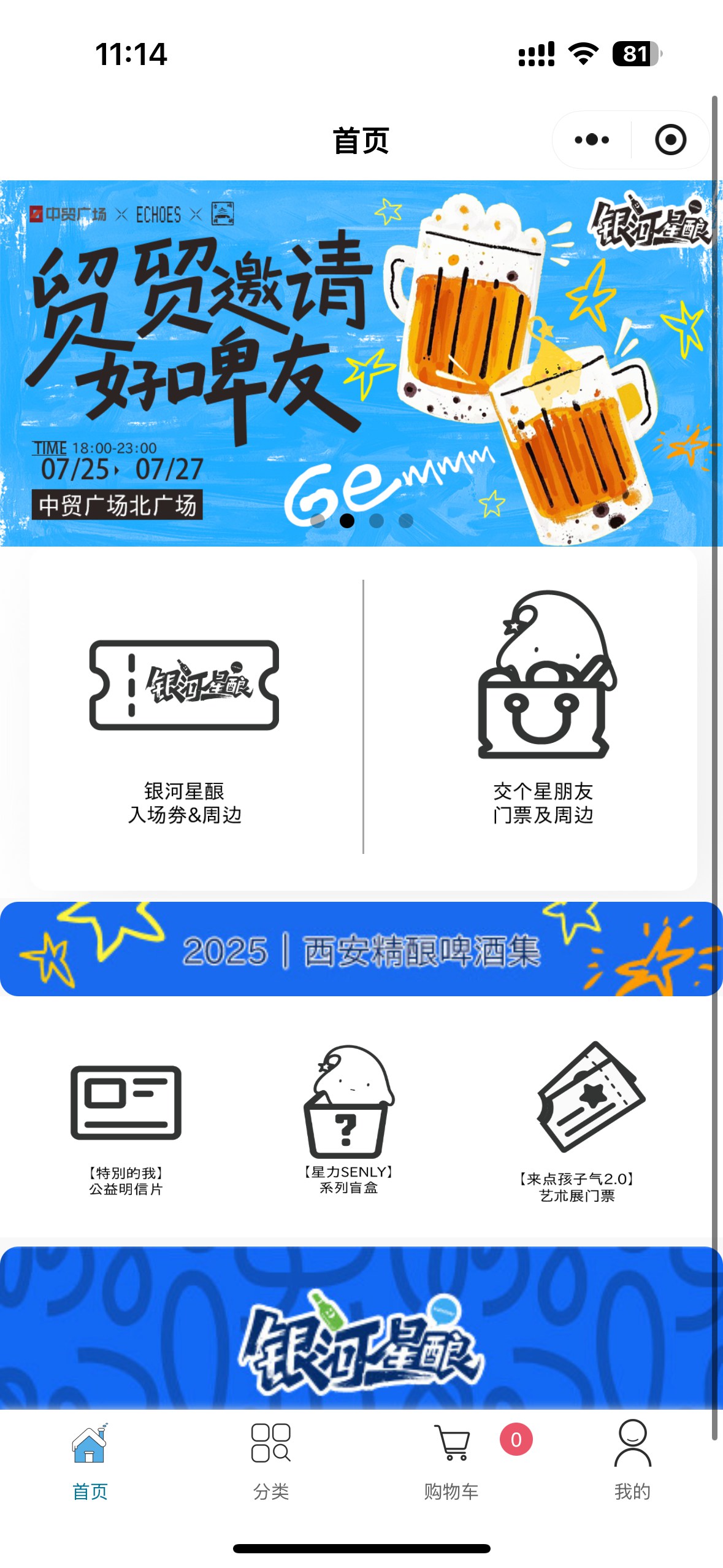Open the mini program more-options menu
The width and height of the screenshot is (723, 1568).
coord(591,140)
